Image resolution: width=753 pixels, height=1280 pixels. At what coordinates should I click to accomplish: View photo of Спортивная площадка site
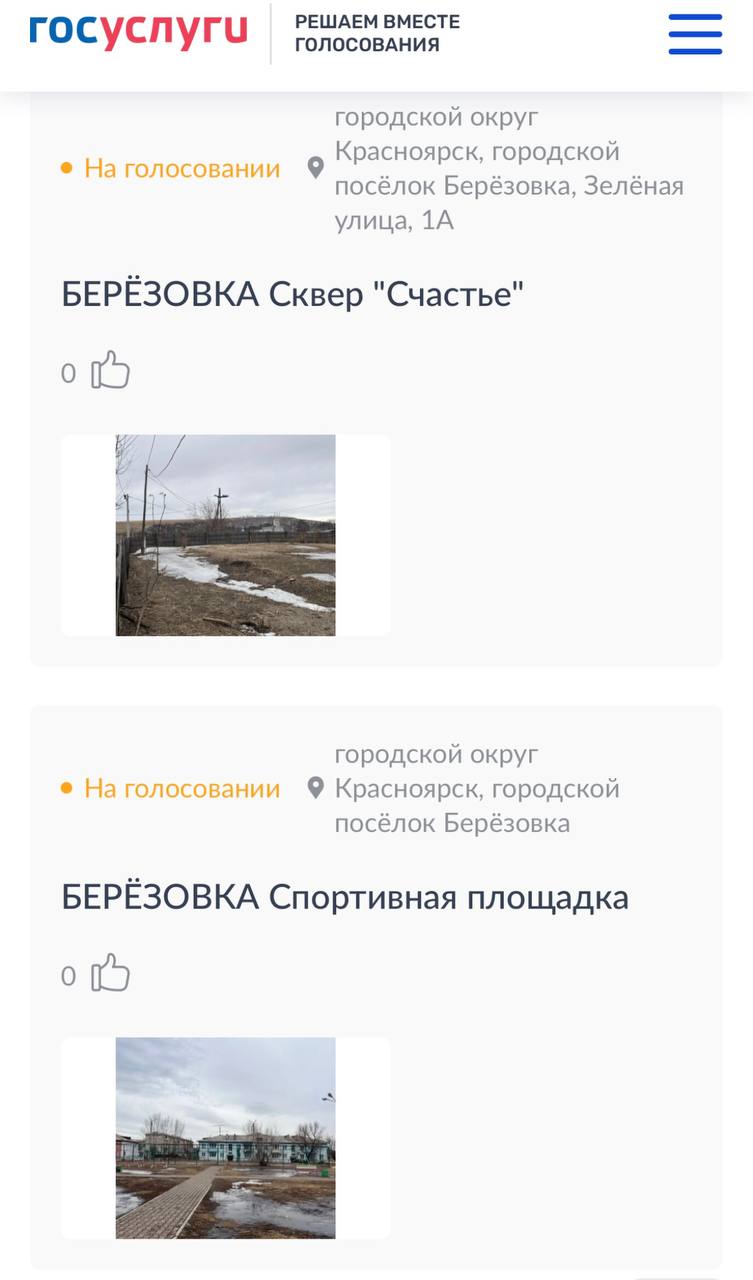click(x=226, y=1138)
